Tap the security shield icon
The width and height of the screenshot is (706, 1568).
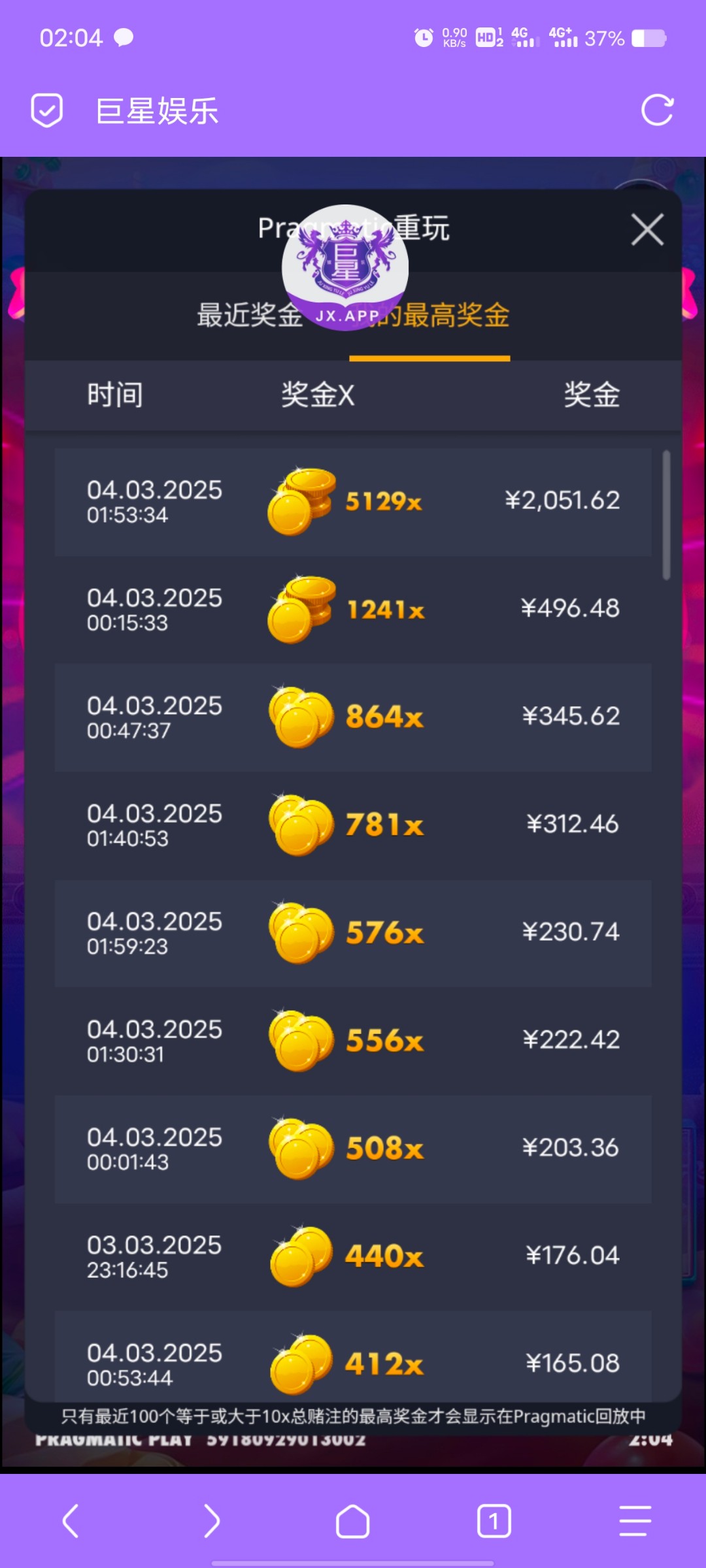(47, 110)
